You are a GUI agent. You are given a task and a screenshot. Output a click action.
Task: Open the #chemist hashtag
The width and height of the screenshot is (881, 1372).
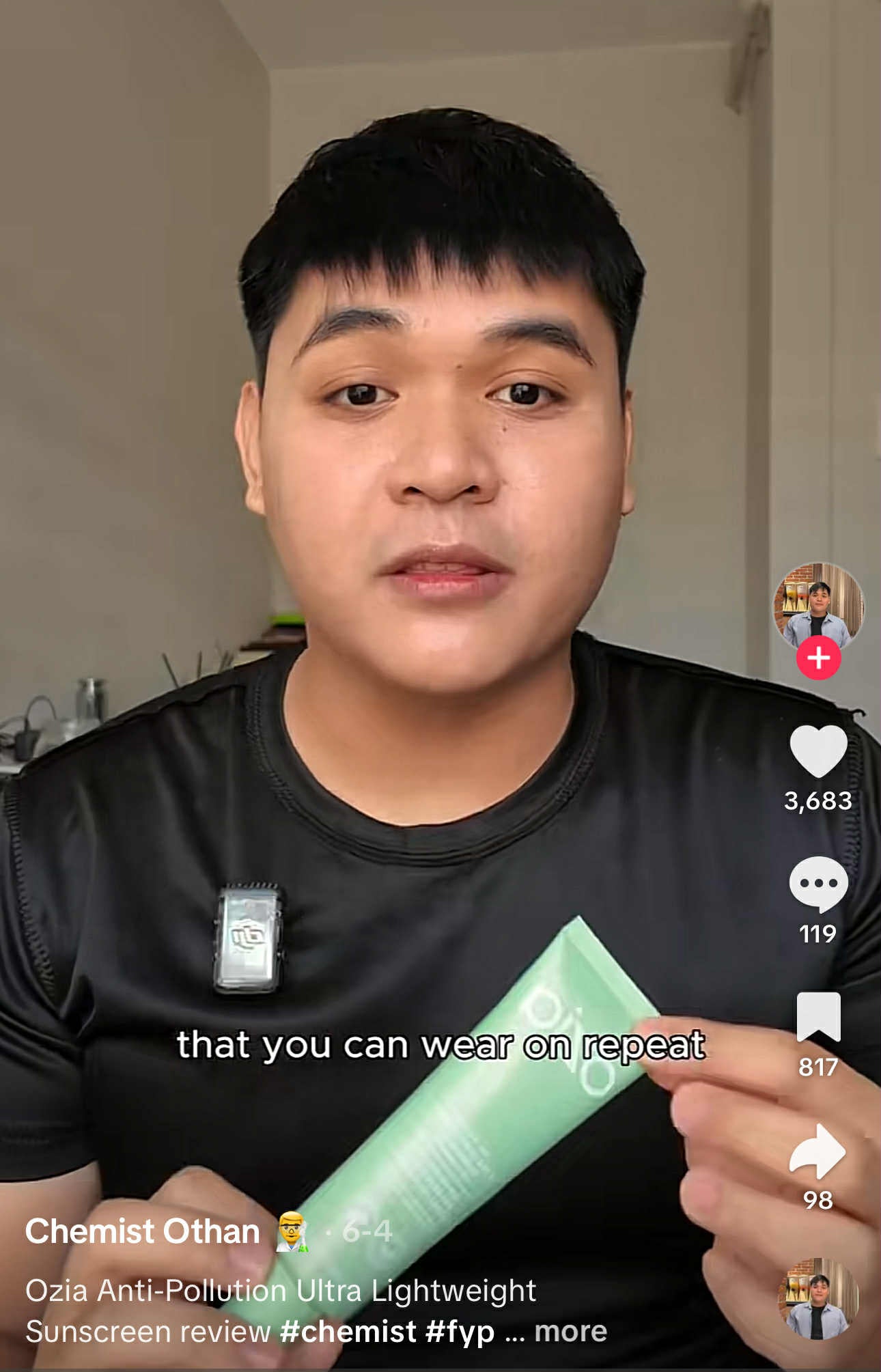(x=348, y=1331)
